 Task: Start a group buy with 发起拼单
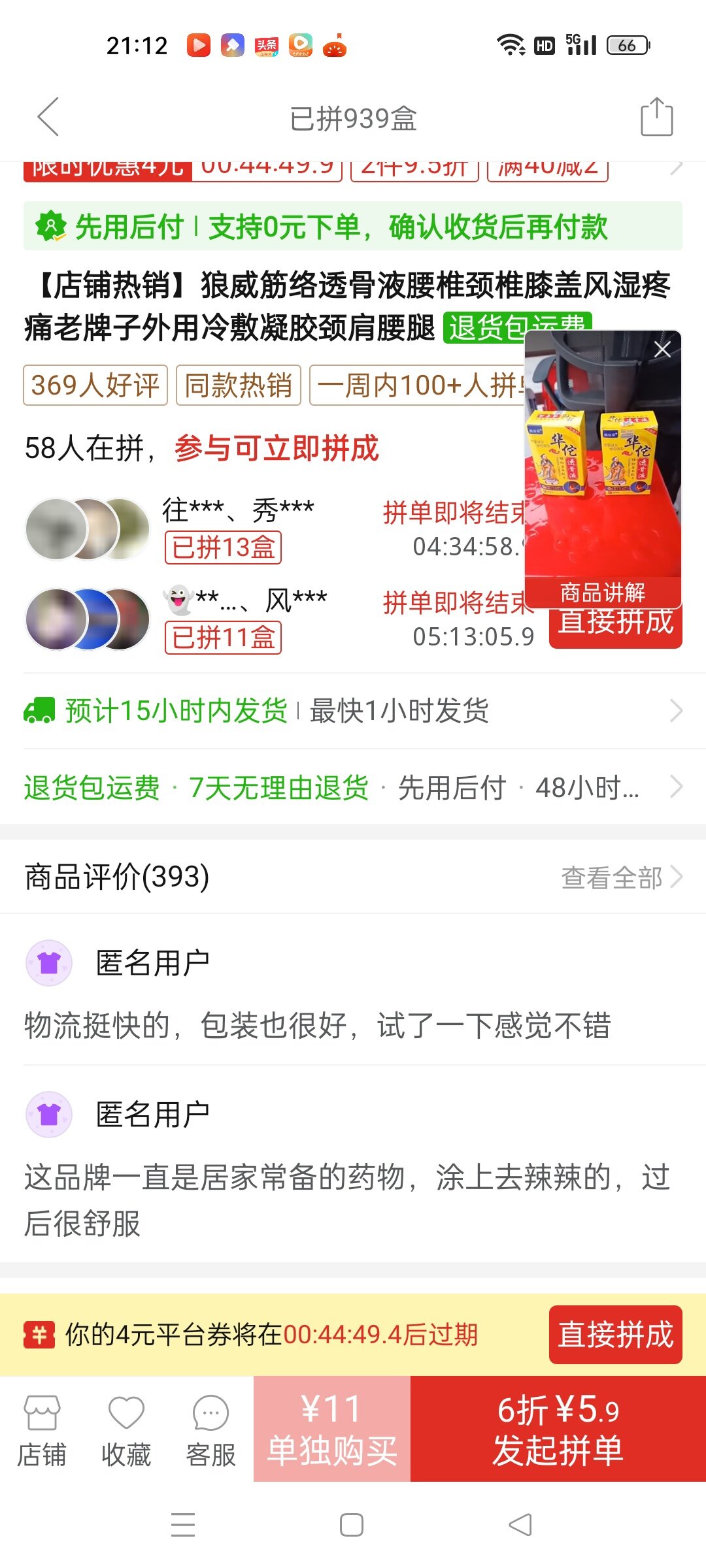pyautogui.click(x=558, y=1429)
